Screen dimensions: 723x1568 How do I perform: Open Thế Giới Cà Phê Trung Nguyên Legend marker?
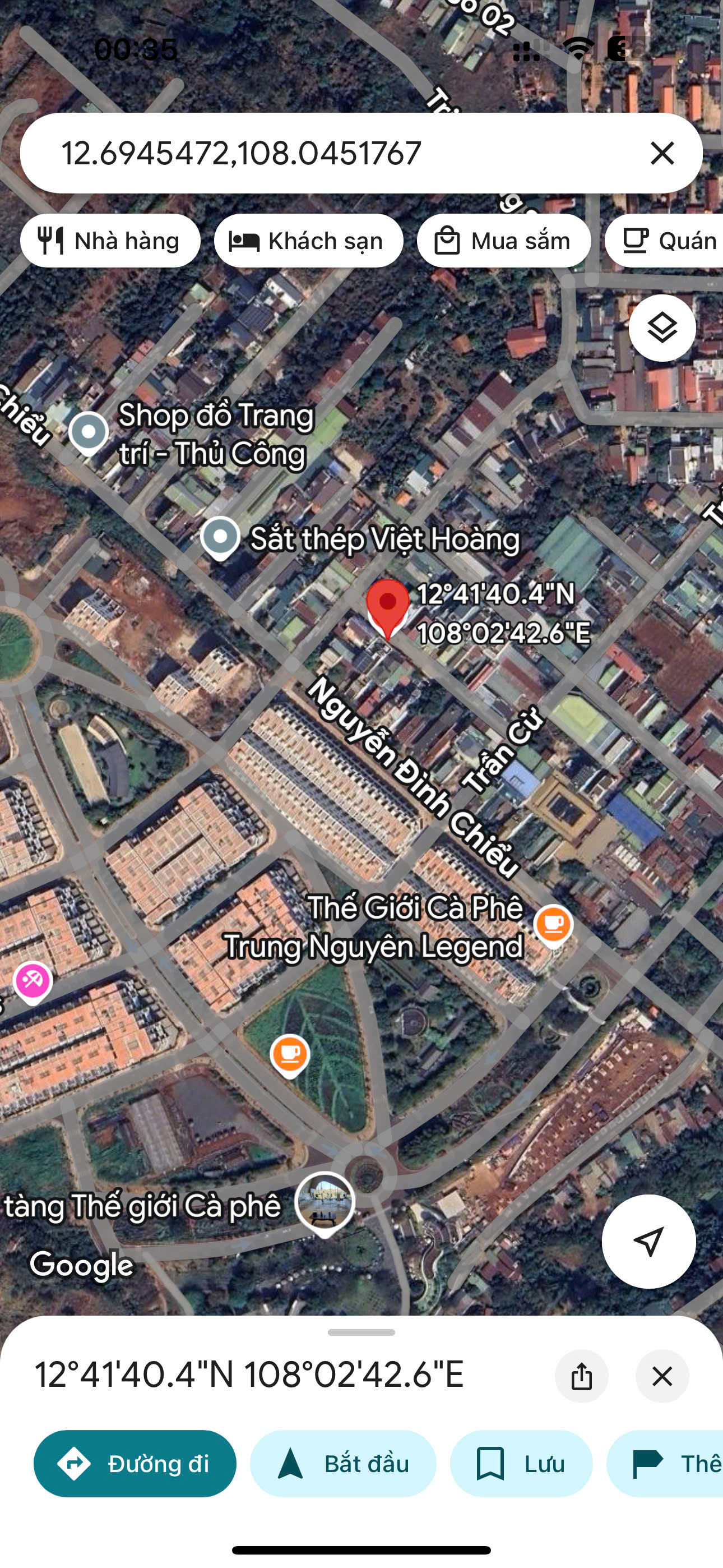[553, 925]
